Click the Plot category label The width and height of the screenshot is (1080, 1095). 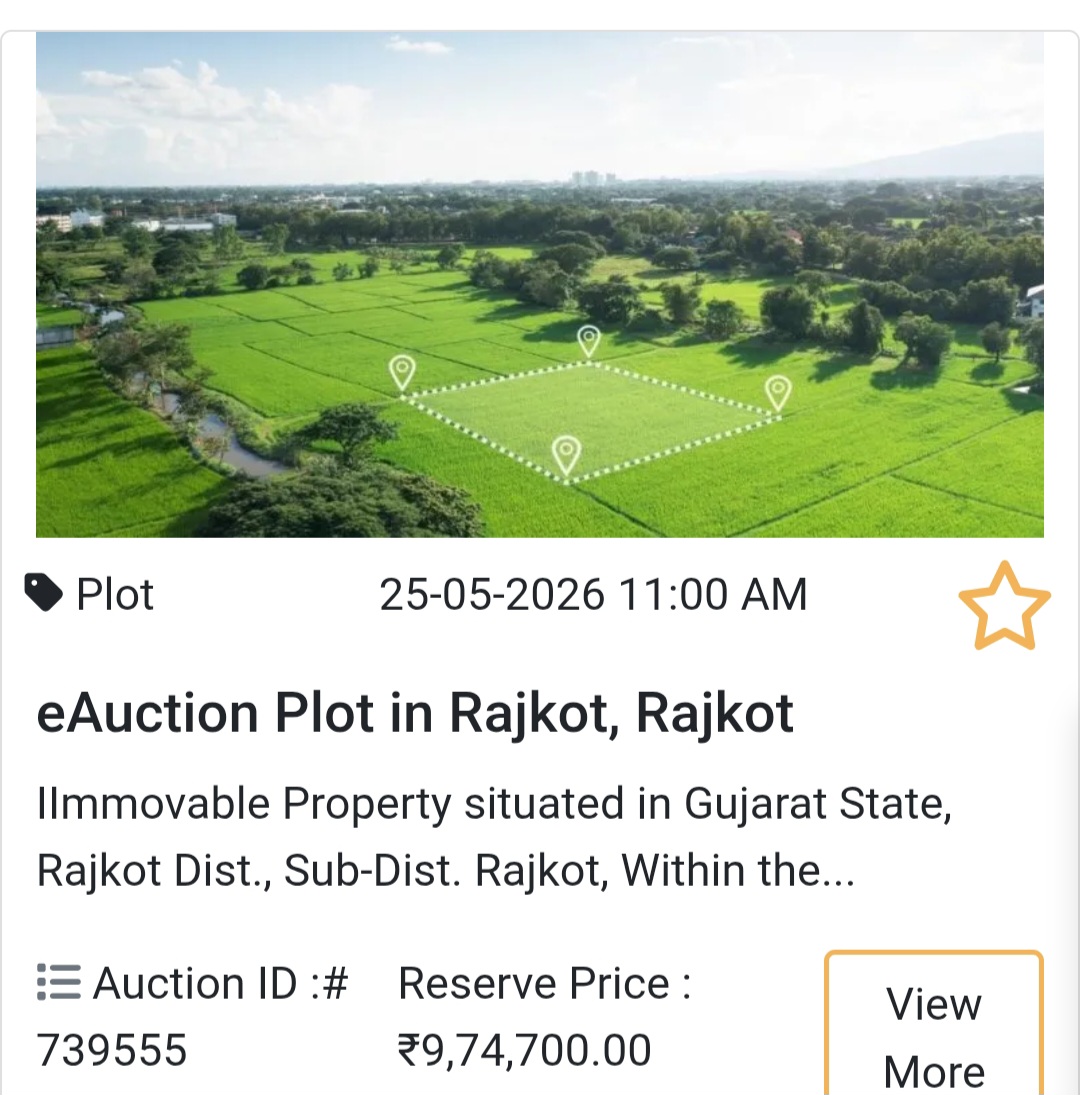point(115,593)
